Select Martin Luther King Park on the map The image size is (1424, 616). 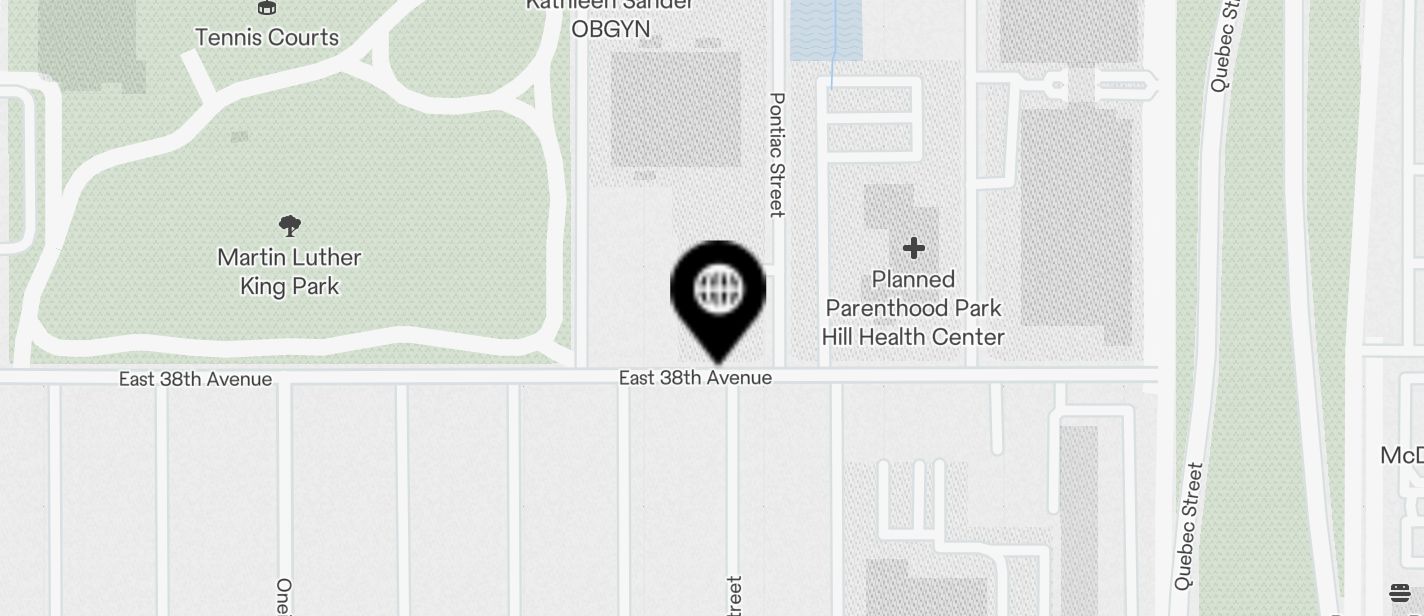290,226
